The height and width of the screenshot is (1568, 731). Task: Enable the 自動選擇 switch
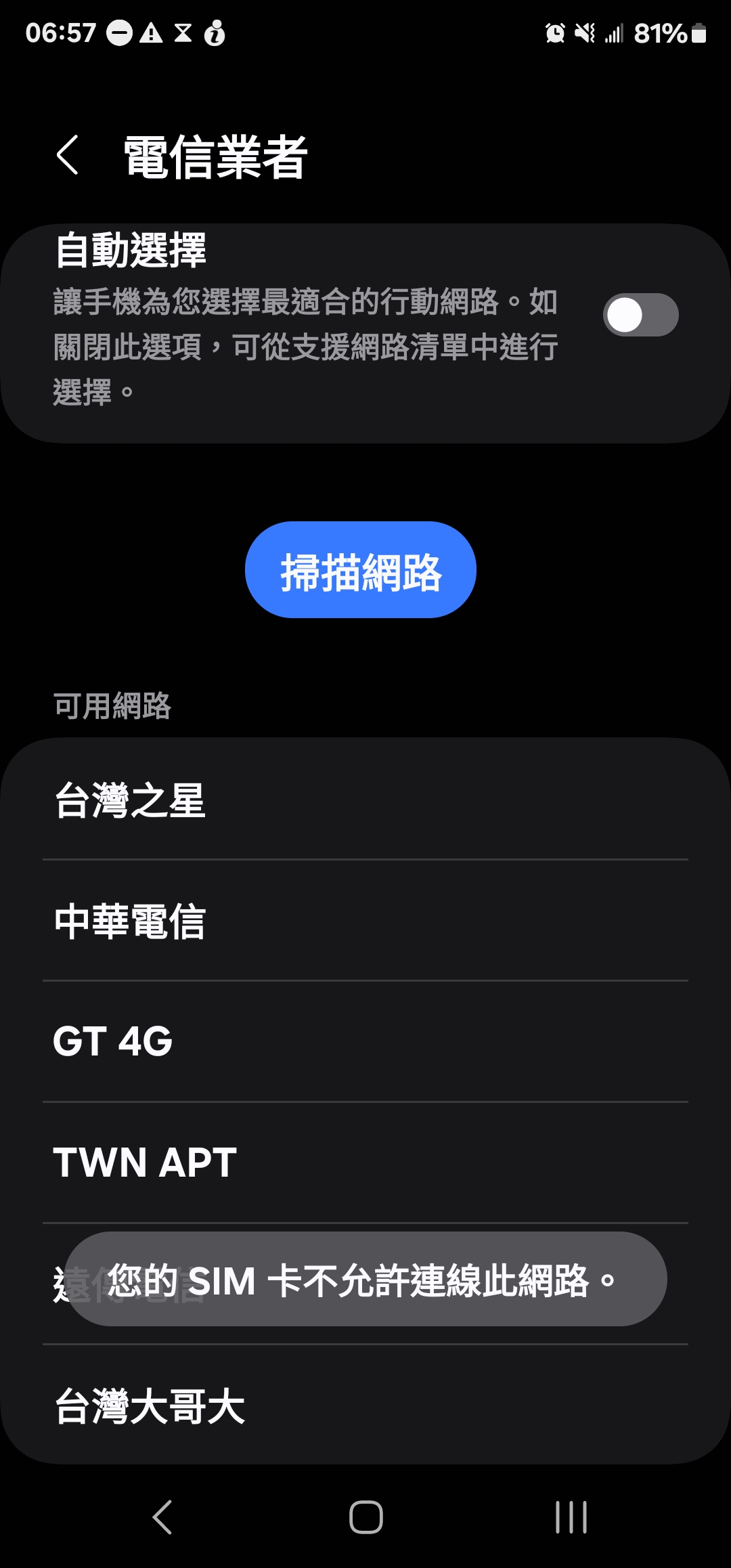[640, 315]
